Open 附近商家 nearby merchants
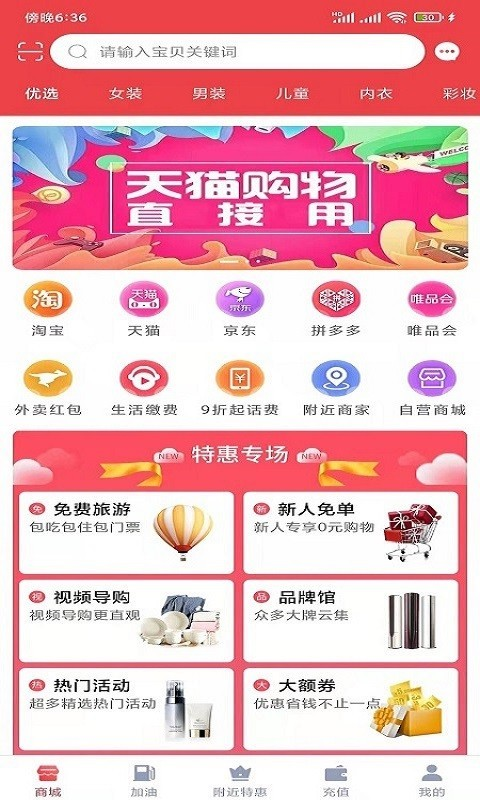The width and height of the screenshot is (480, 800). tap(336, 388)
